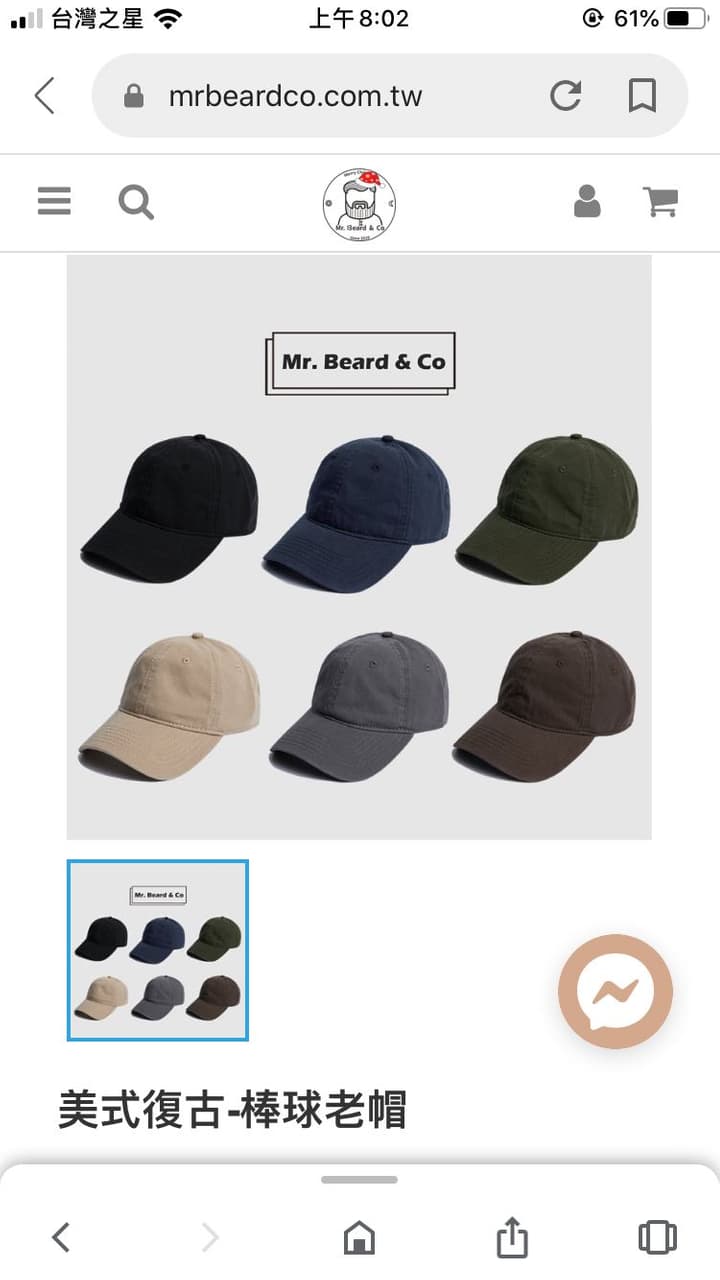Viewport: 720px width, 1280px height.
Task: Bookmark this page
Action: coord(641,96)
